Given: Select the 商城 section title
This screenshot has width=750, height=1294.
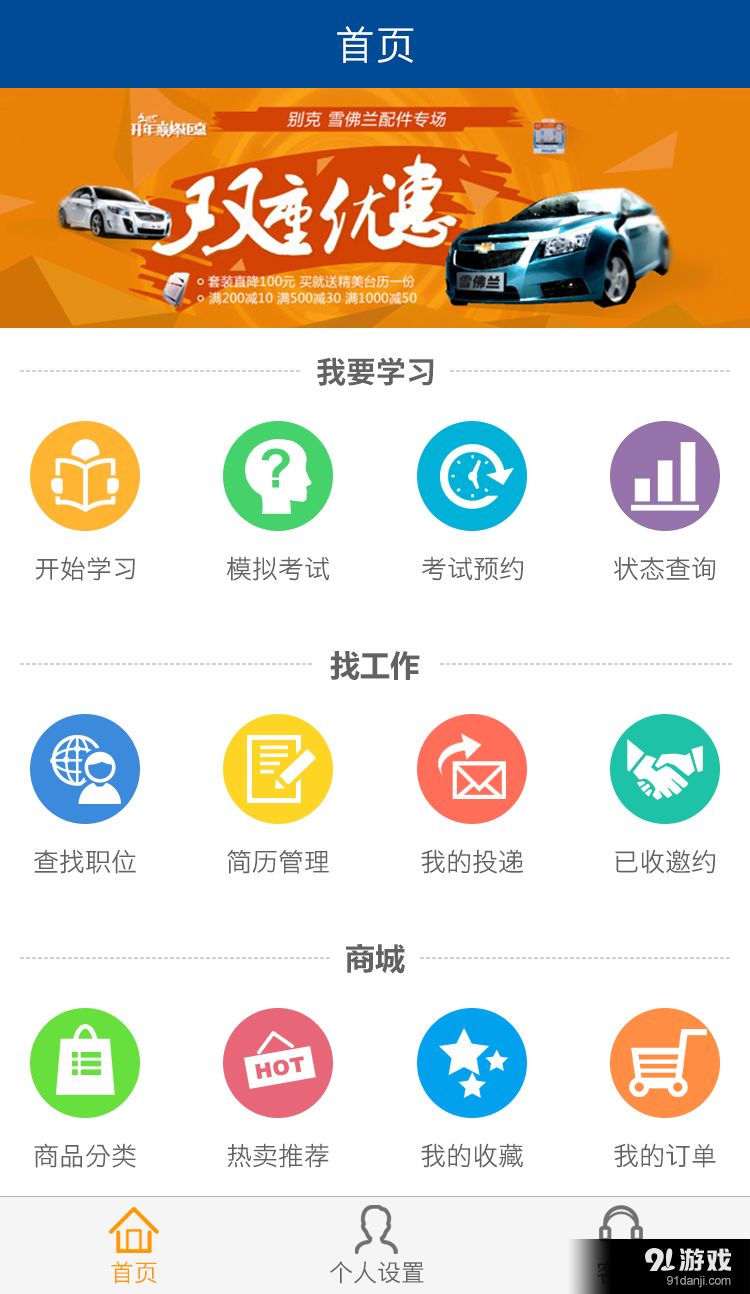Looking at the screenshot, I should (375, 958).
